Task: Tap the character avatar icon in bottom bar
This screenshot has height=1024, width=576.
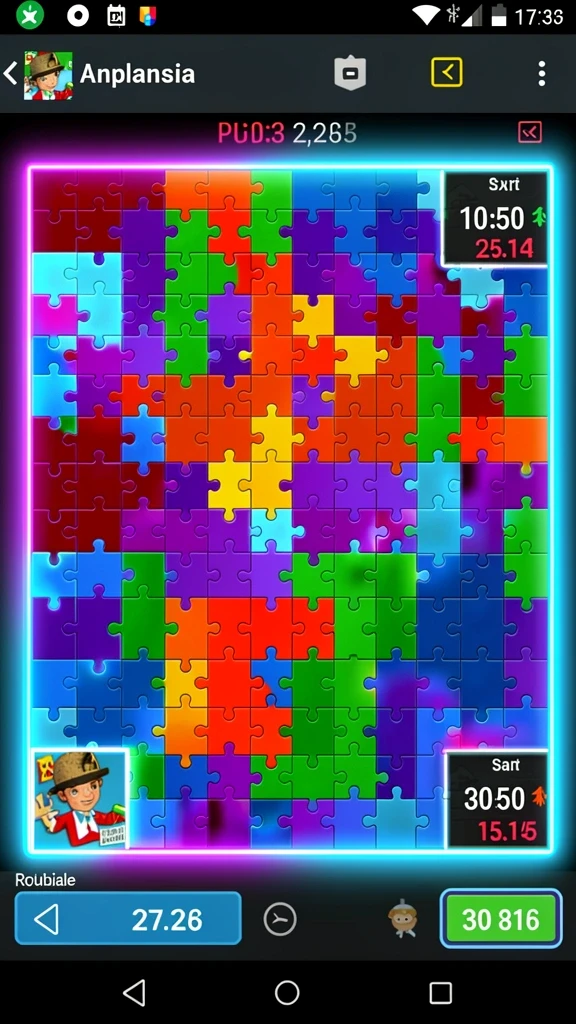Action: (x=402, y=919)
